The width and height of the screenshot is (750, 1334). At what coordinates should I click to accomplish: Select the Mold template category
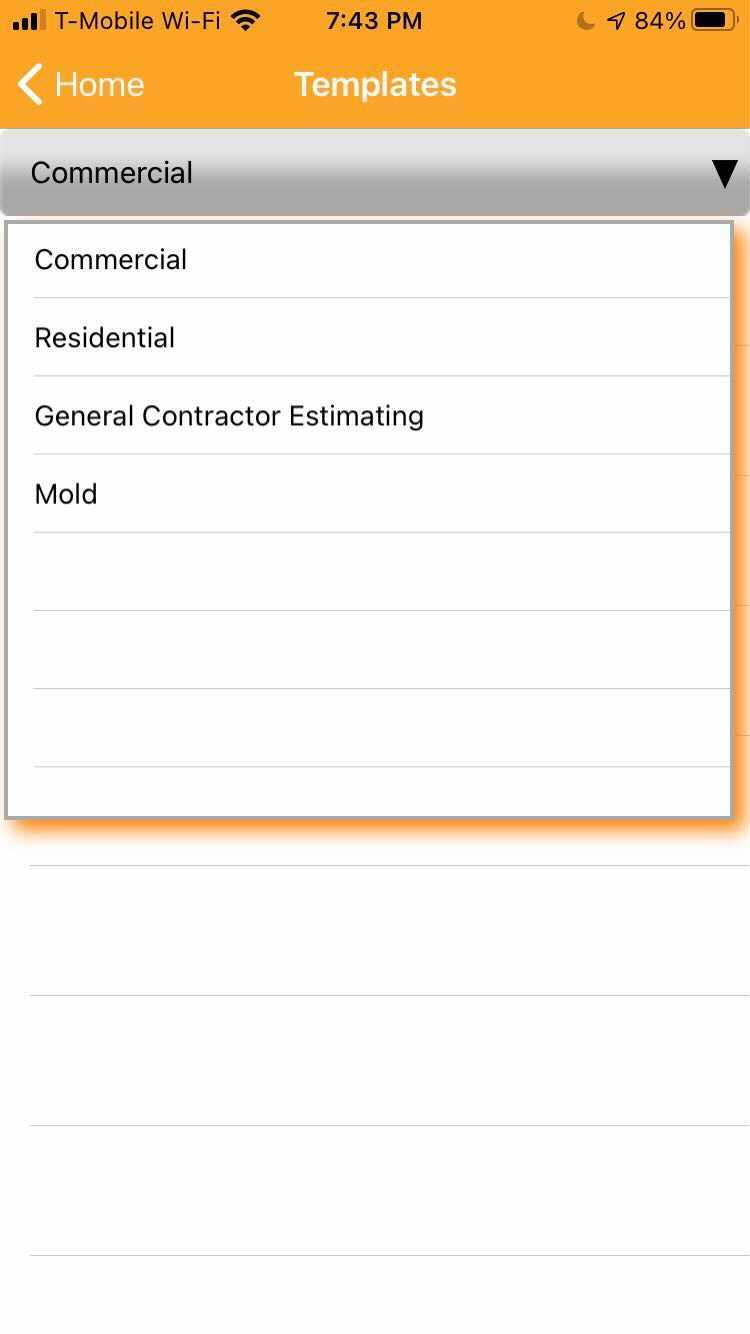[x=66, y=494]
